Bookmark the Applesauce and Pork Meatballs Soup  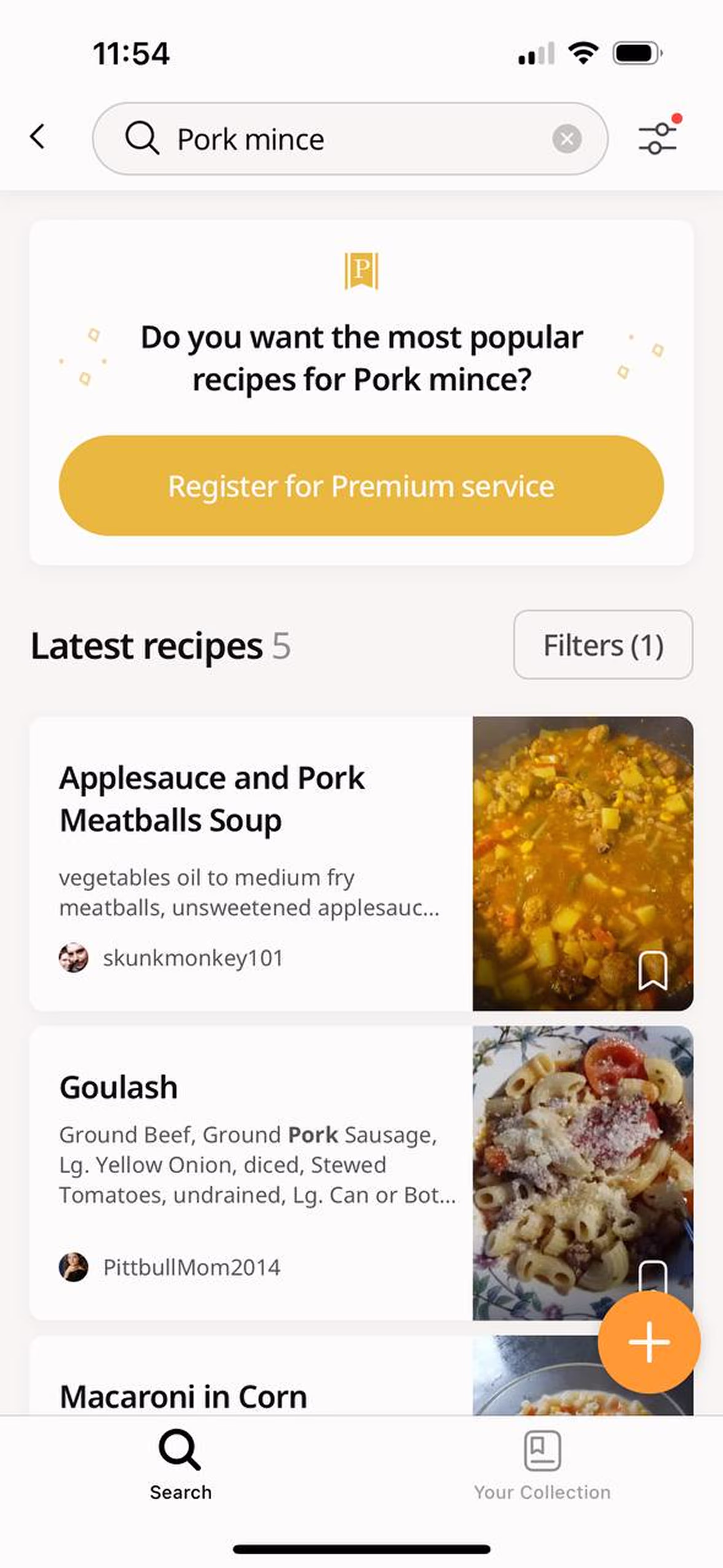click(652, 970)
